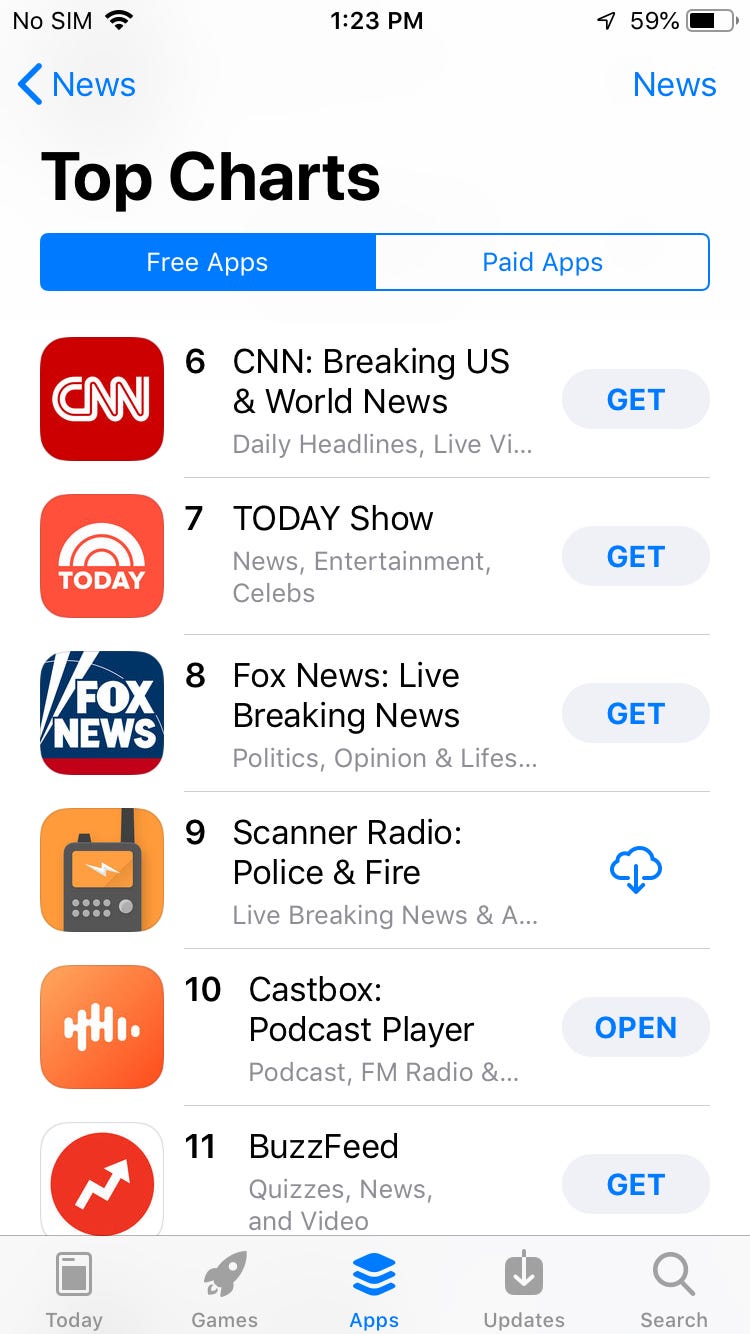Select the Free Apps segment
Screen dimensions: 750x1334
pos(207,262)
